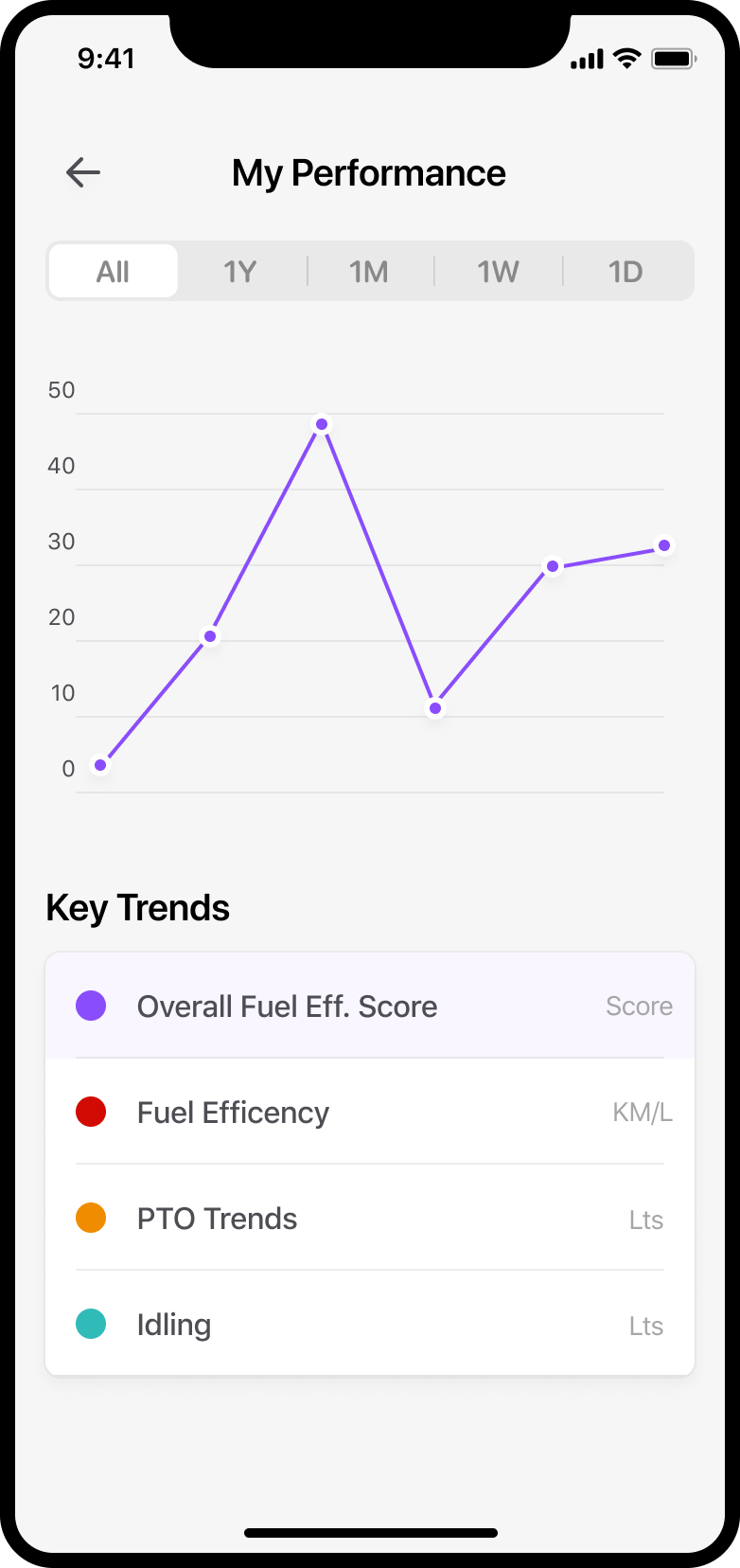Open the Fuel Efficency trend

tap(369, 1112)
